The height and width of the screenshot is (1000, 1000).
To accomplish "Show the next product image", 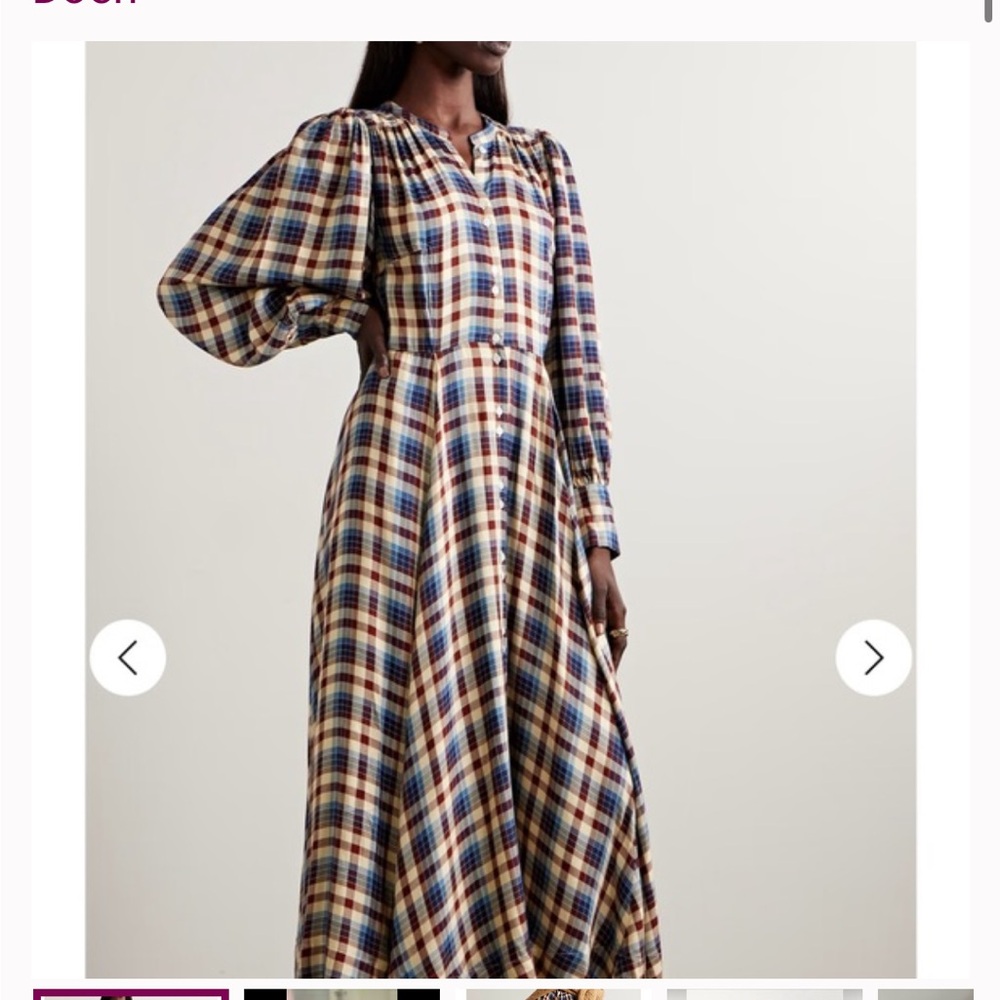I will 873,657.
